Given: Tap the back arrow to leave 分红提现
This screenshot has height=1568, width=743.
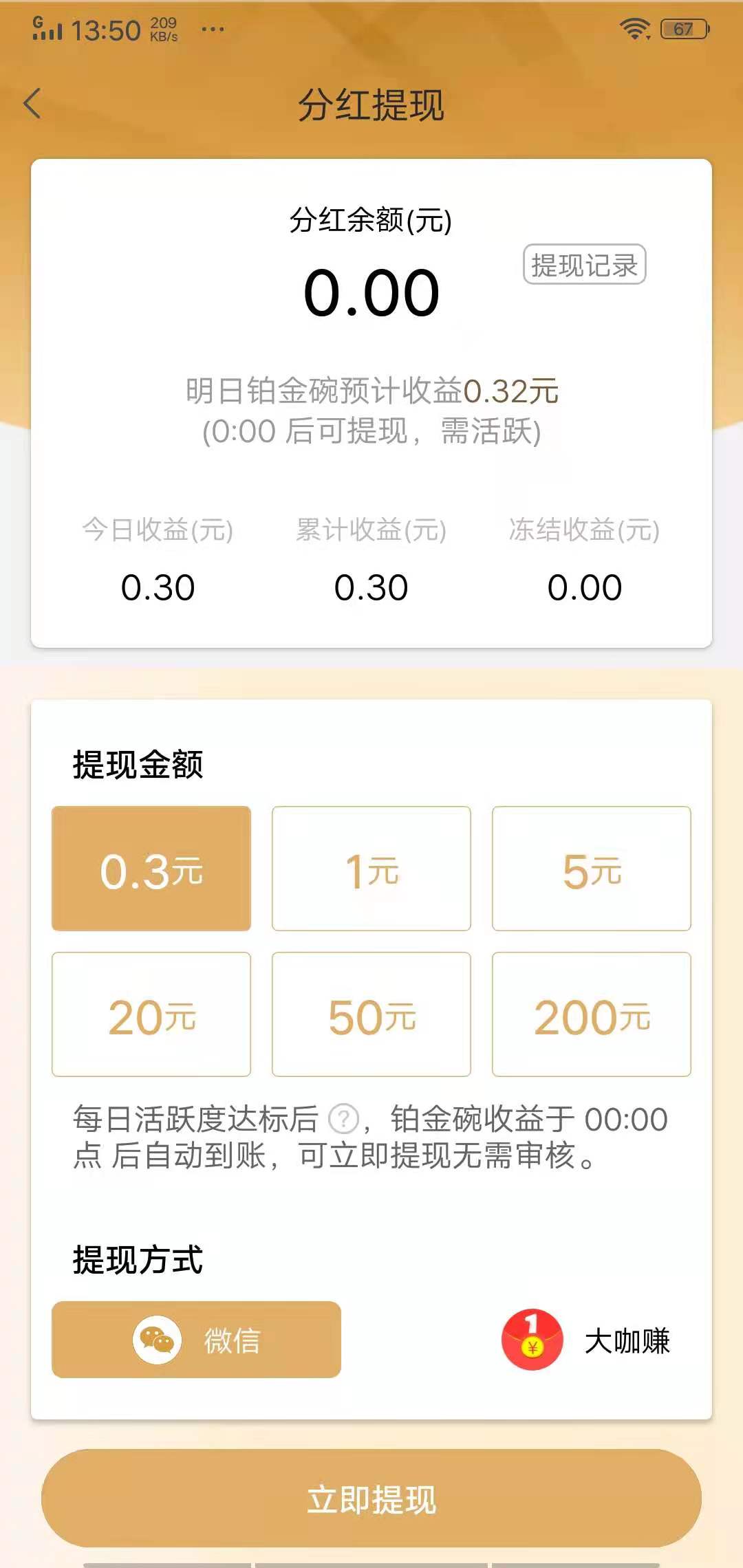Looking at the screenshot, I should (32, 102).
